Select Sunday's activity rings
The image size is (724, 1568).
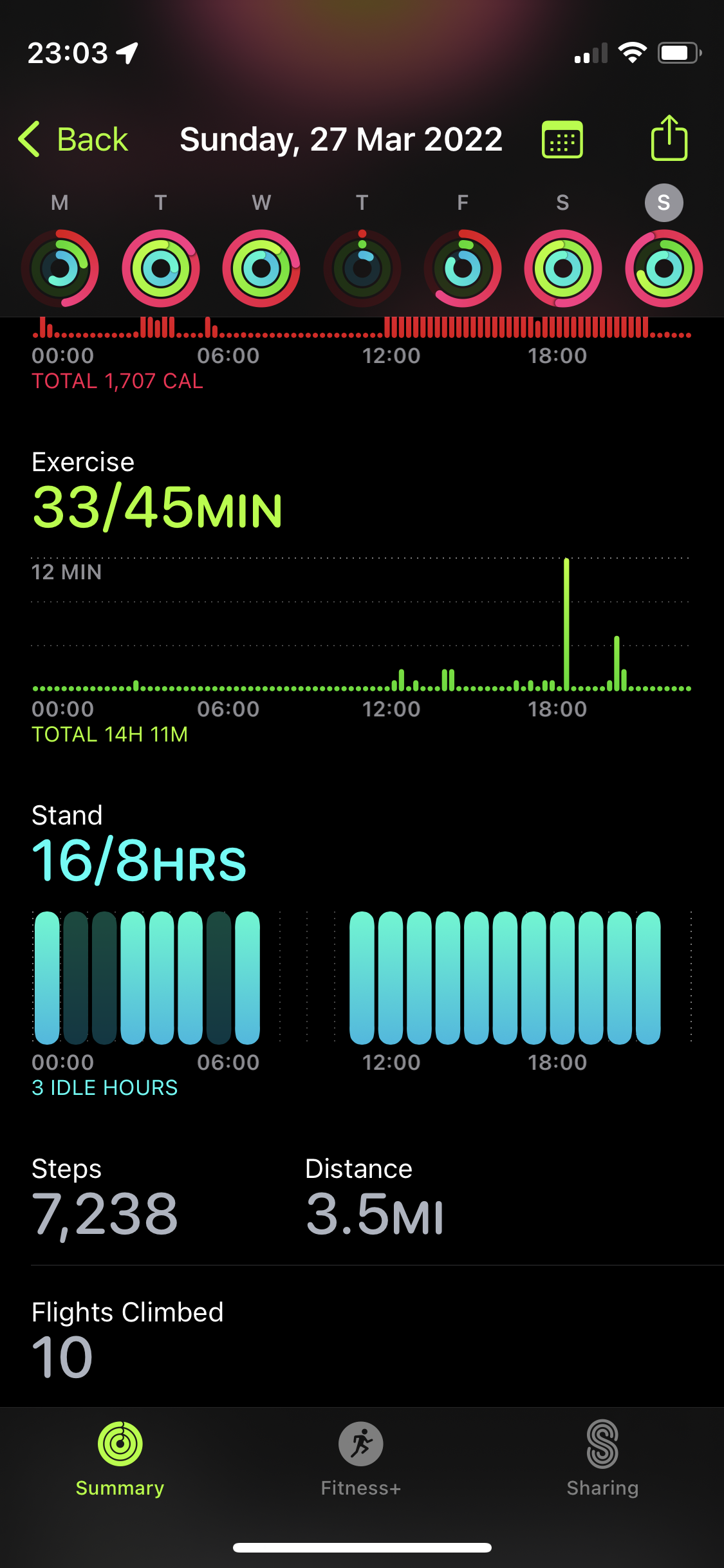point(664,268)
